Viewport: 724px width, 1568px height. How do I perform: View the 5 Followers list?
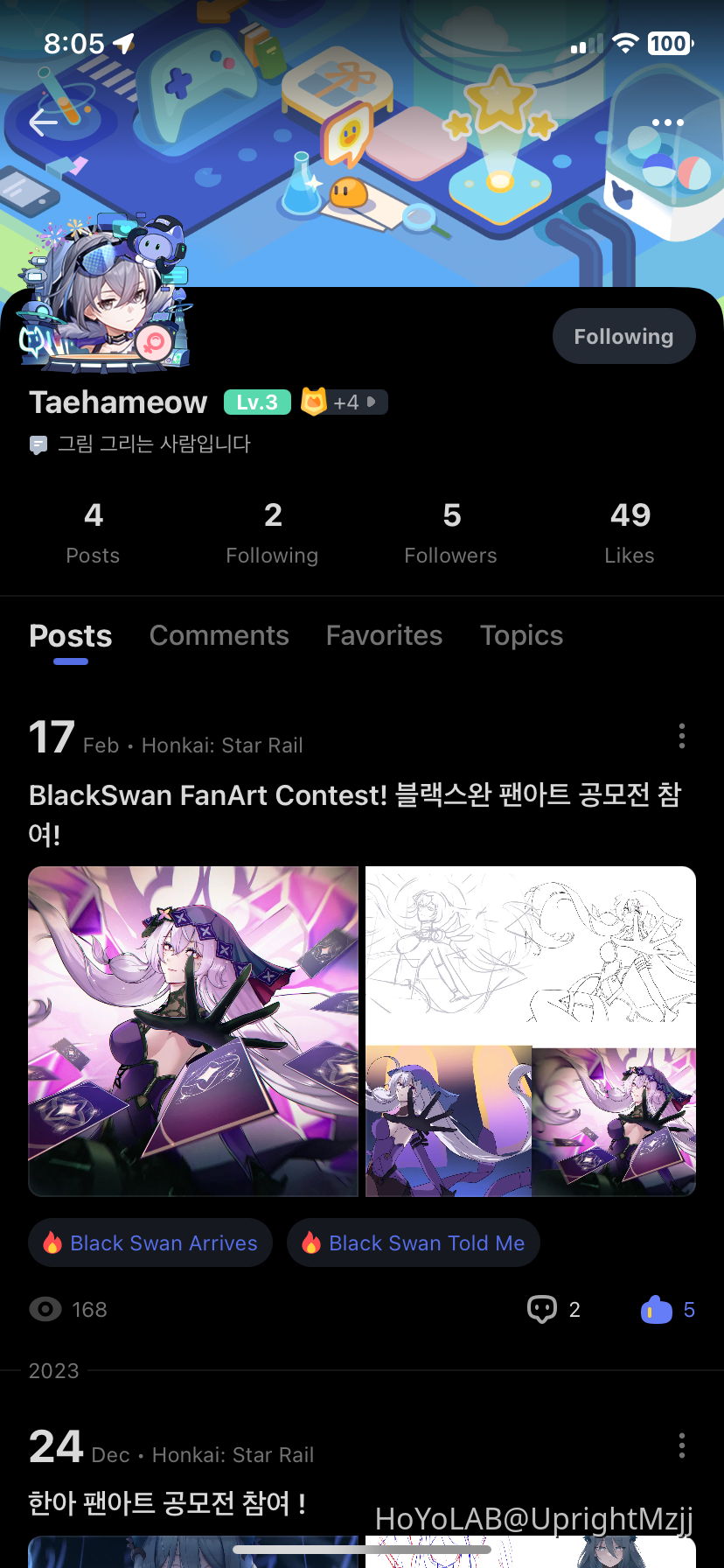point(450,532)
